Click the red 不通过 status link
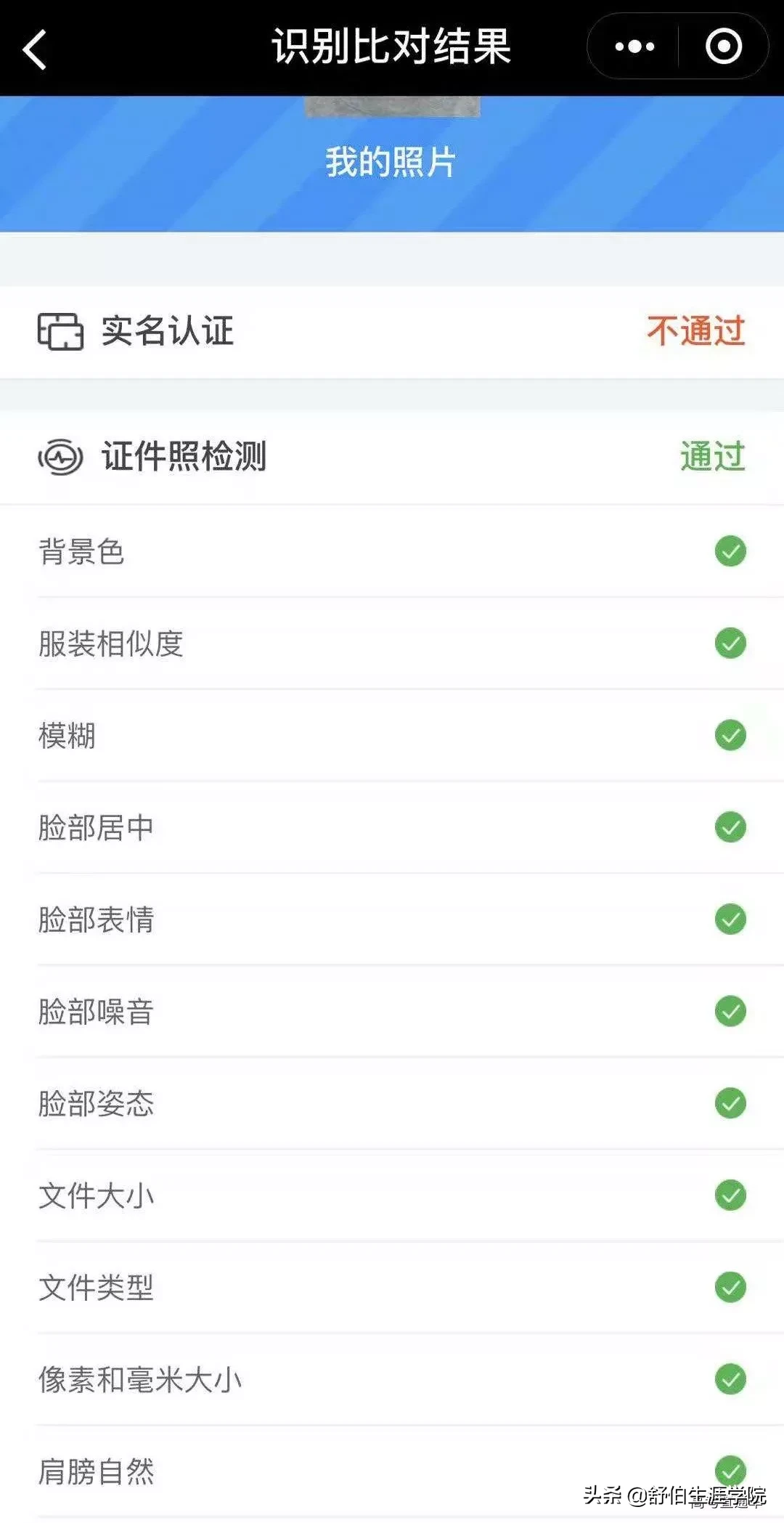 pos(696,330)
